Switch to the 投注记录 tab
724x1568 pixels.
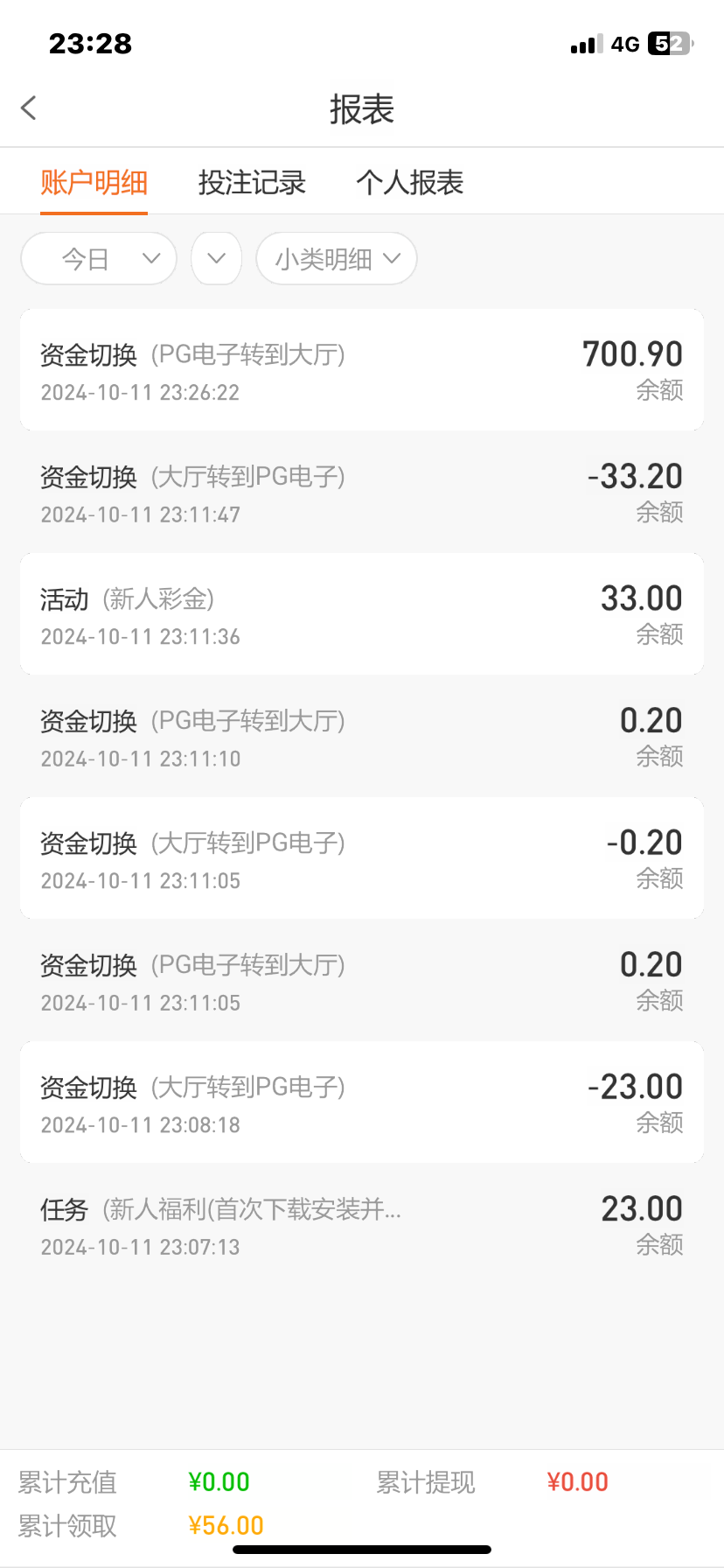tap(252, 182)
